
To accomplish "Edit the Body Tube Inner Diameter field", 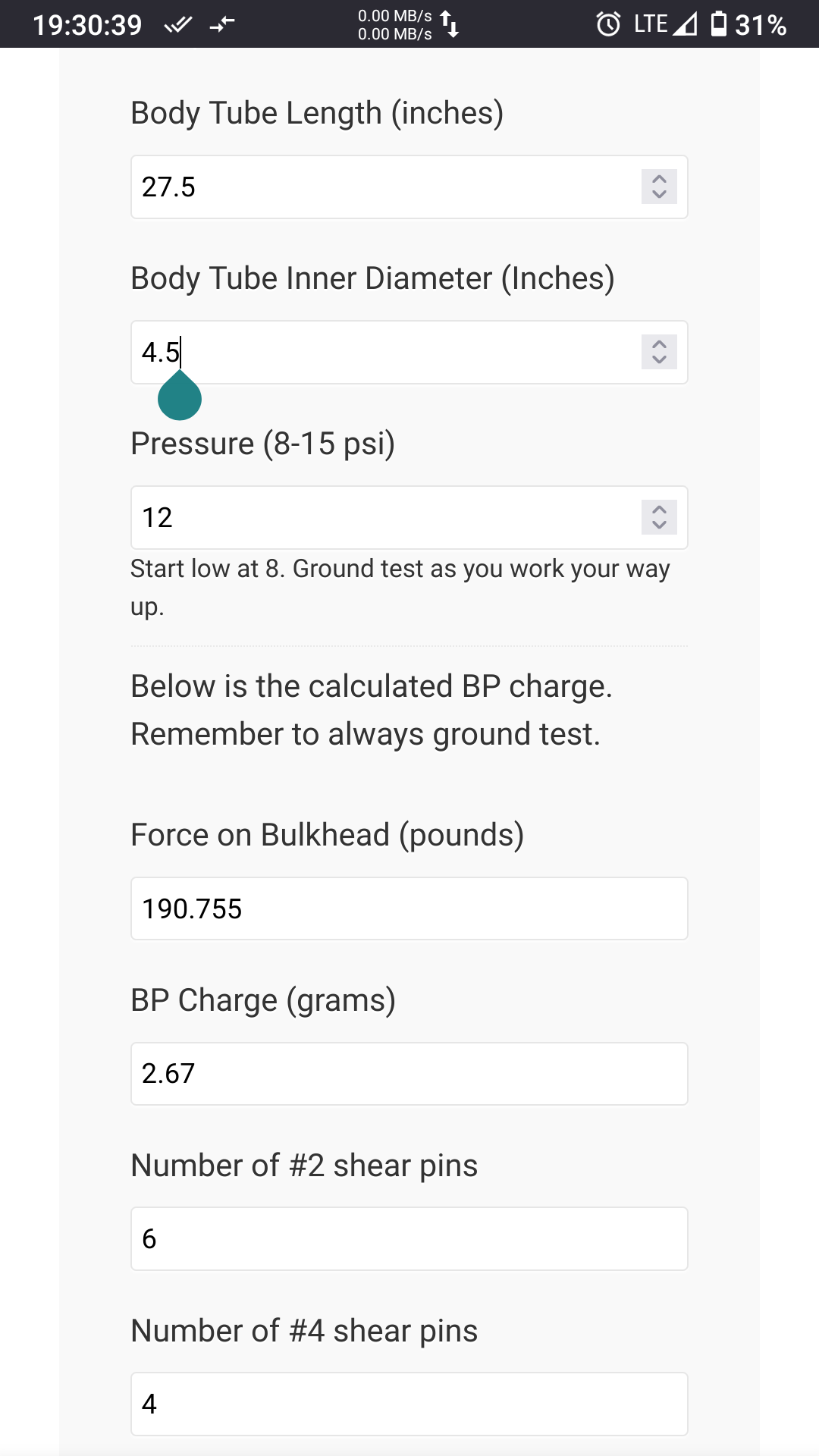I will tap(409, 353).
